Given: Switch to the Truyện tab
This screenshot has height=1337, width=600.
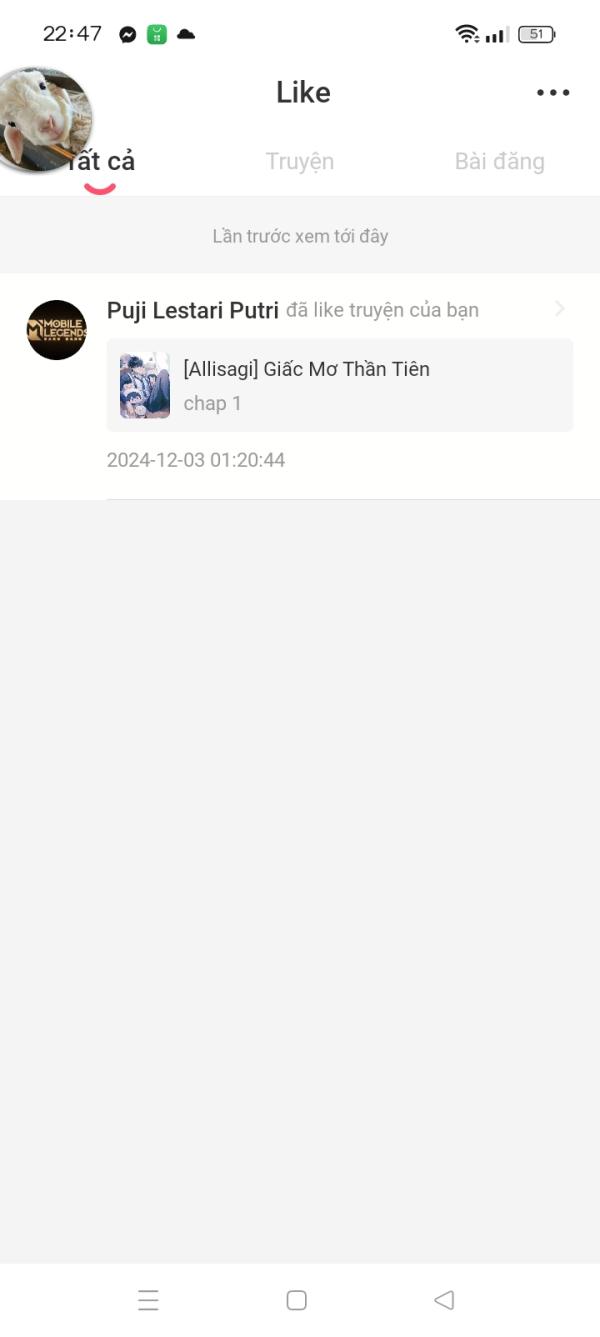Looking at the screenshot, I should 300,162.
